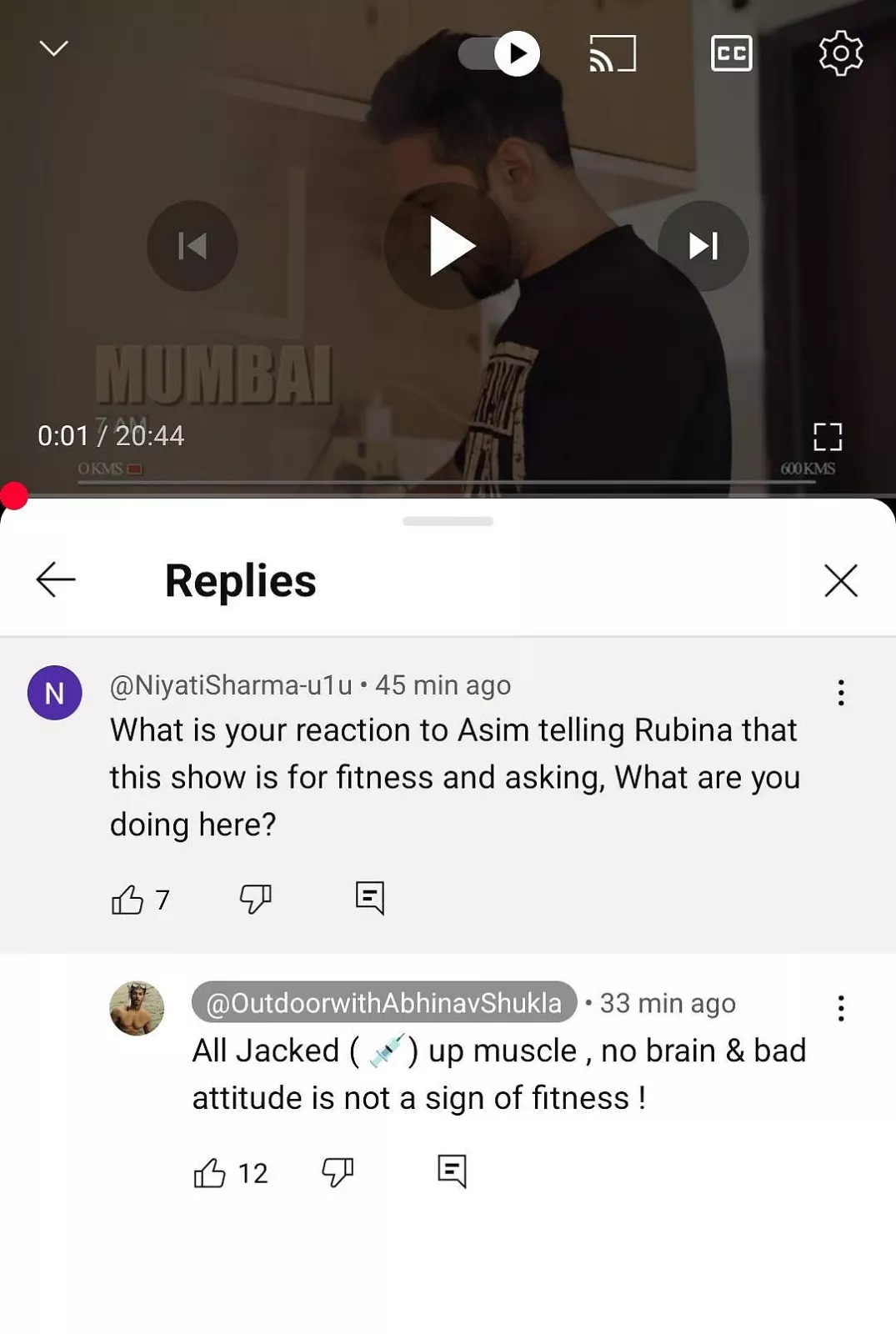Skip to the previous video

193,246
